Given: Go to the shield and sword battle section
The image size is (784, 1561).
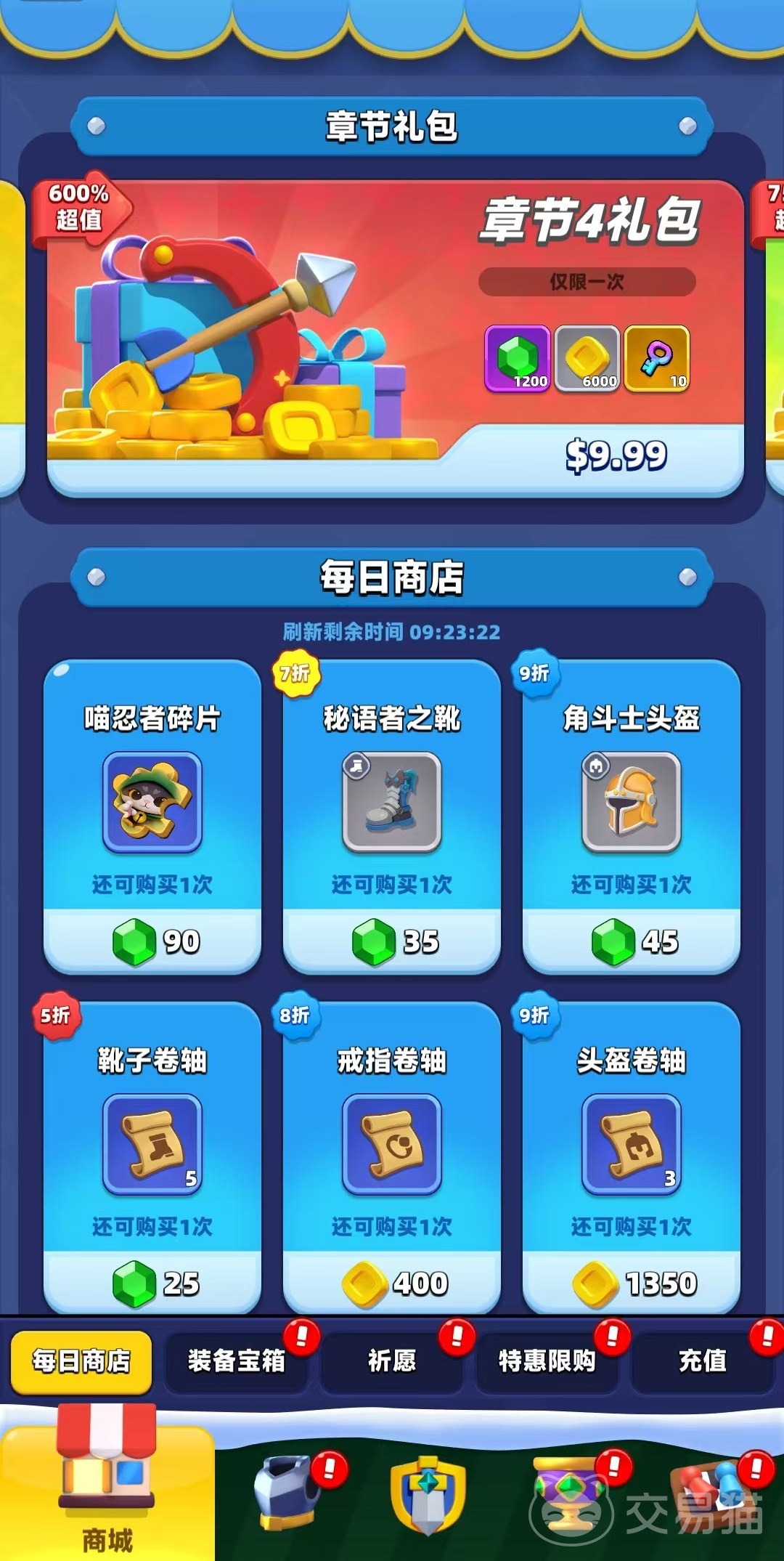Looking at the screenshot, I should 428,1493.
